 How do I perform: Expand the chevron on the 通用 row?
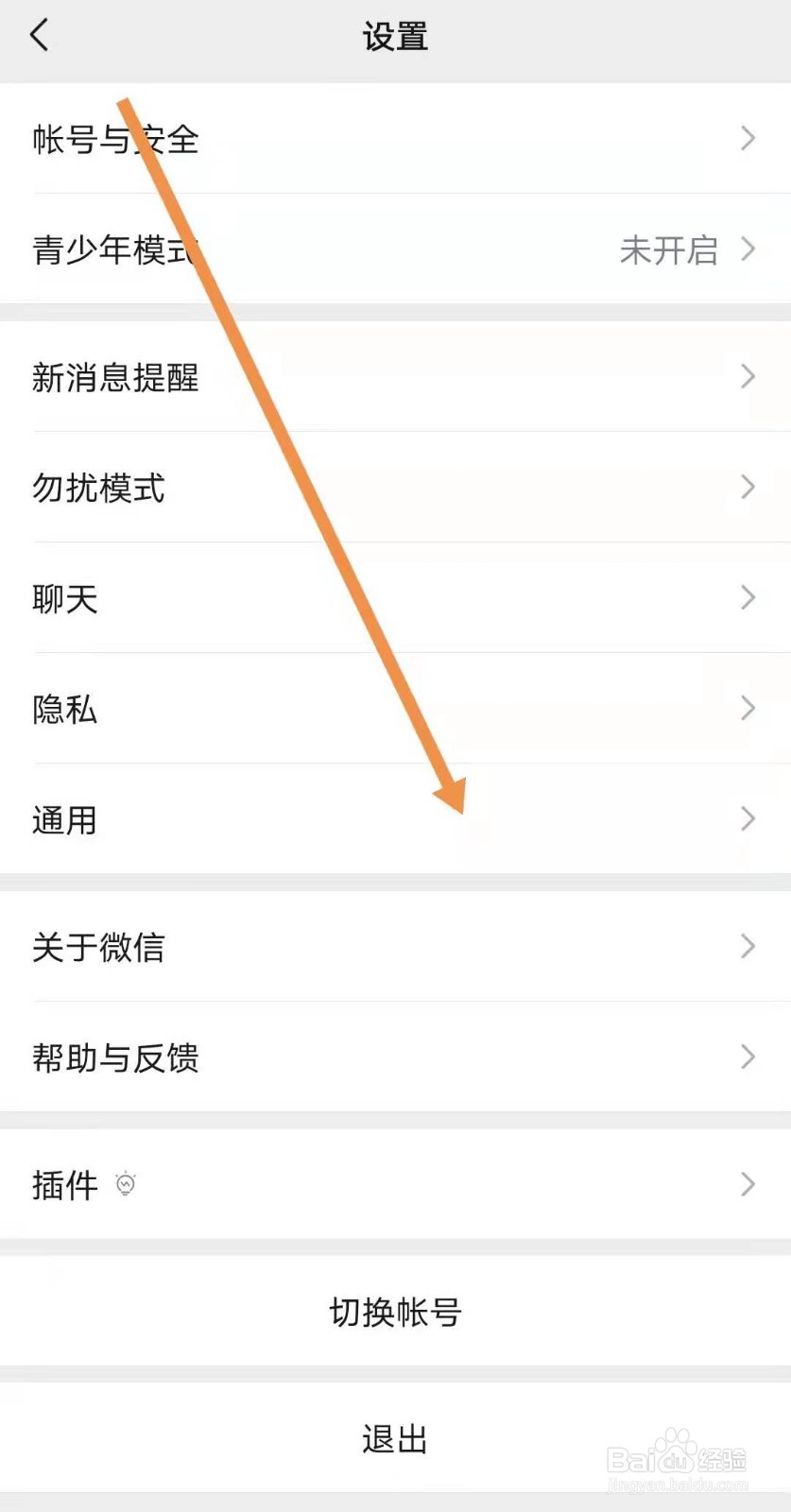click(x=748, y=818)
